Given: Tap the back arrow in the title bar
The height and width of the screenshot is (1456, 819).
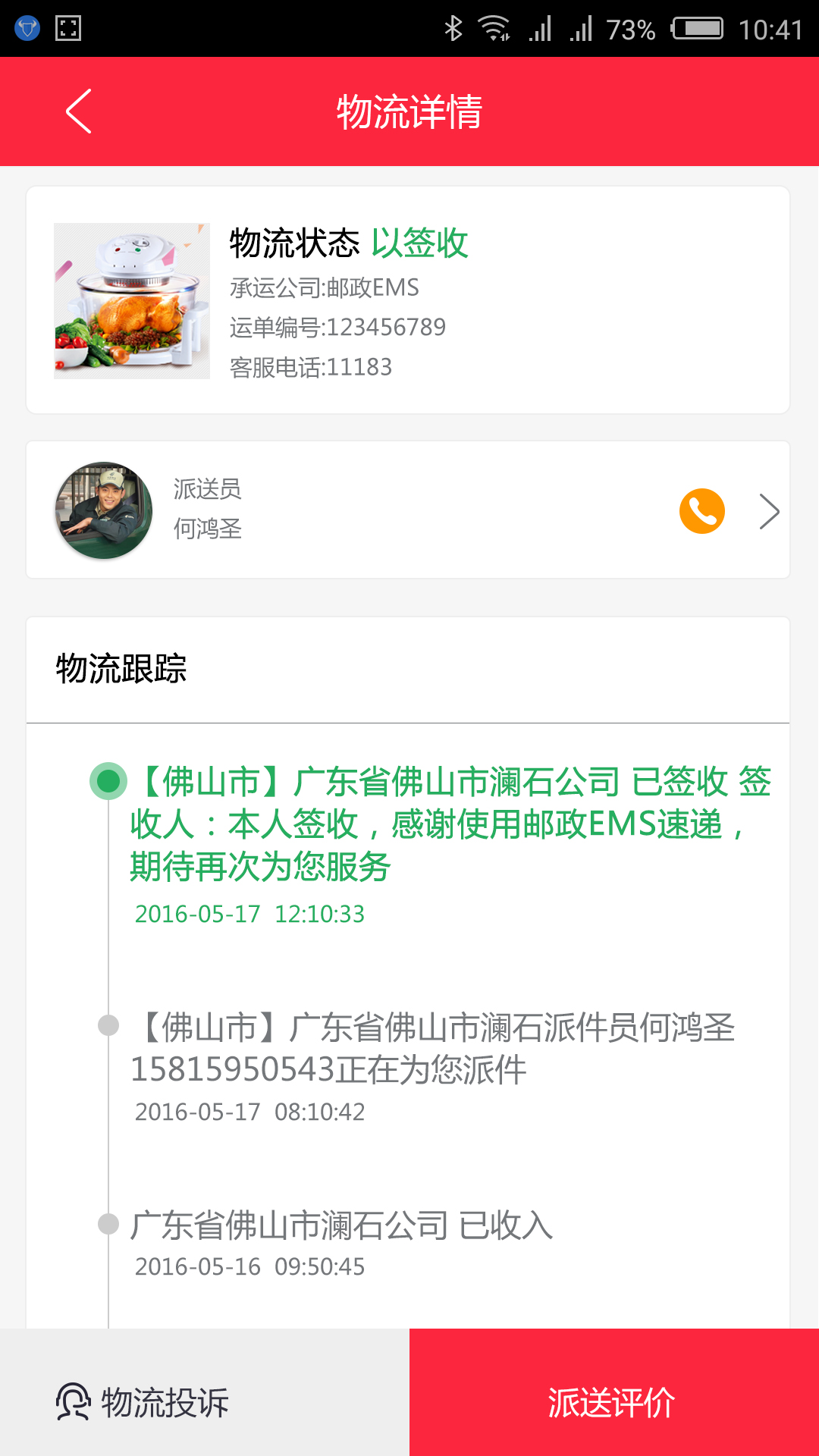Looking at the screenshot, I should [x=78, y=111].
